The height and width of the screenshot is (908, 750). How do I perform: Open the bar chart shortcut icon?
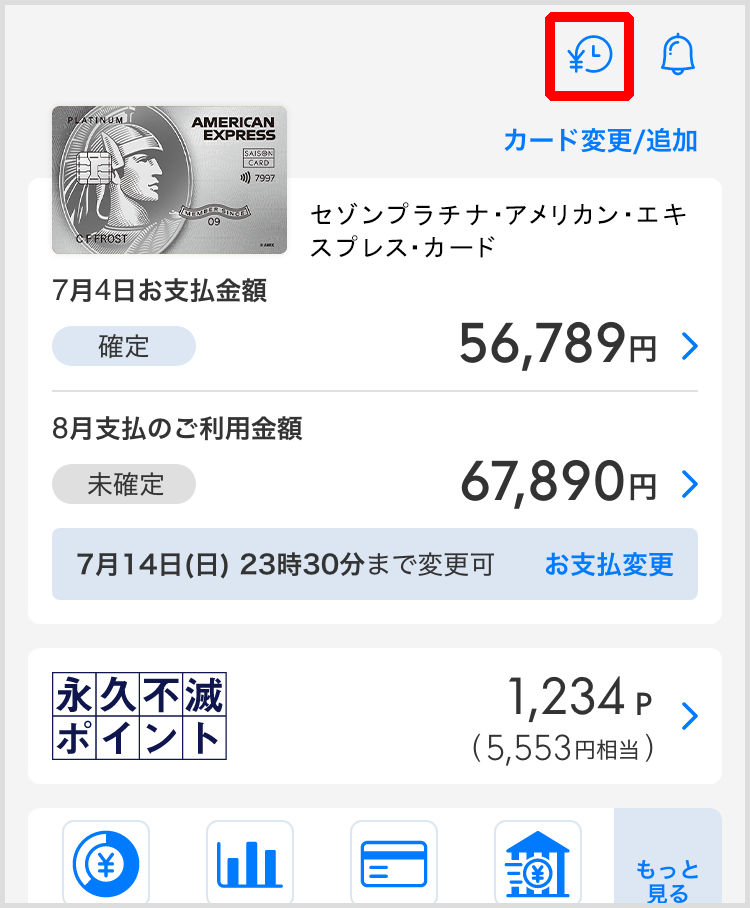point(250,862)
